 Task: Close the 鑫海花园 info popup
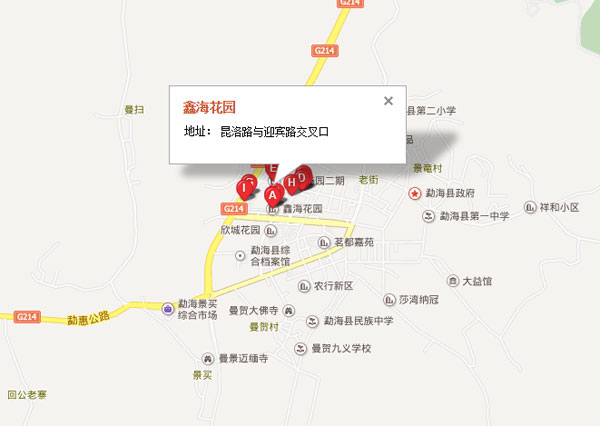pos(388,100)
